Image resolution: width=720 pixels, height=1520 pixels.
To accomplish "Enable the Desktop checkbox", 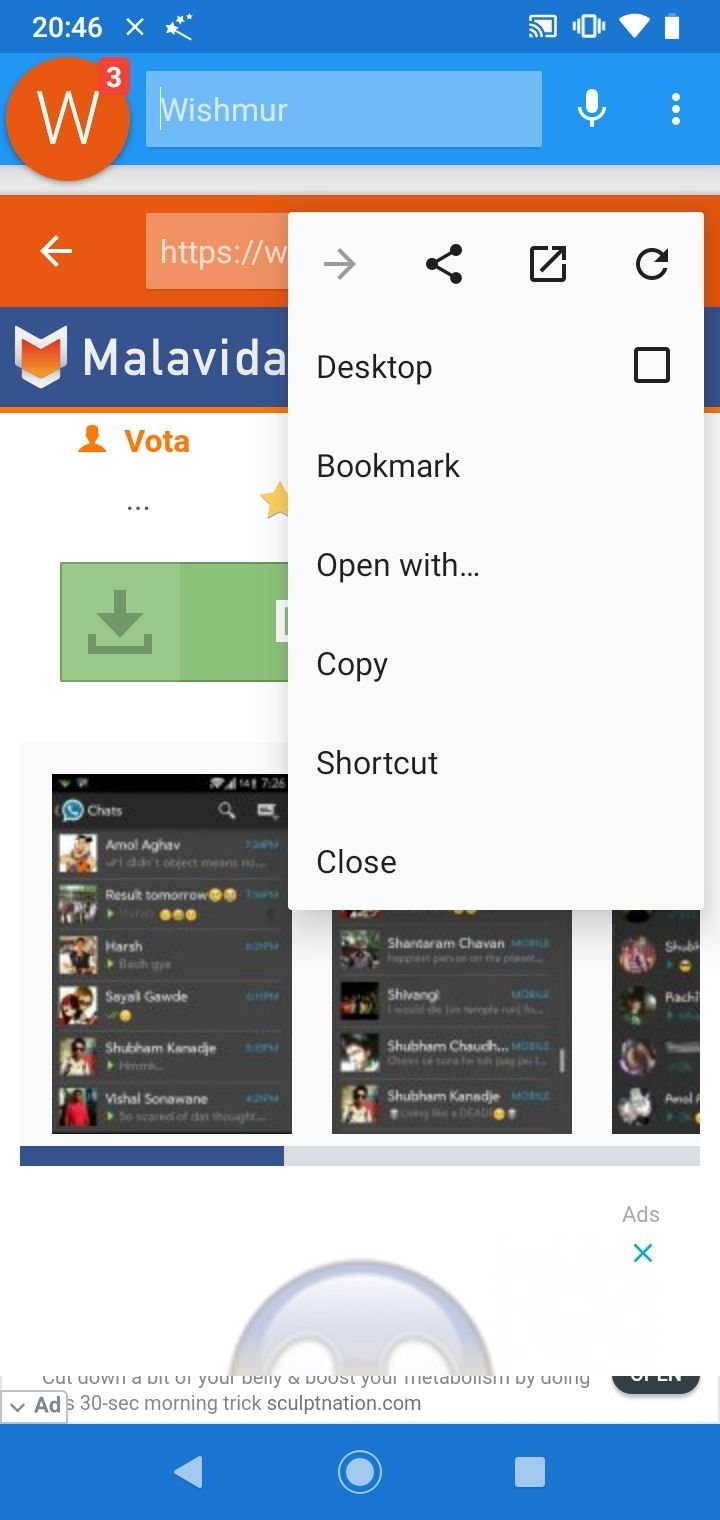I will pyautogui.click(x=652, y=365).
